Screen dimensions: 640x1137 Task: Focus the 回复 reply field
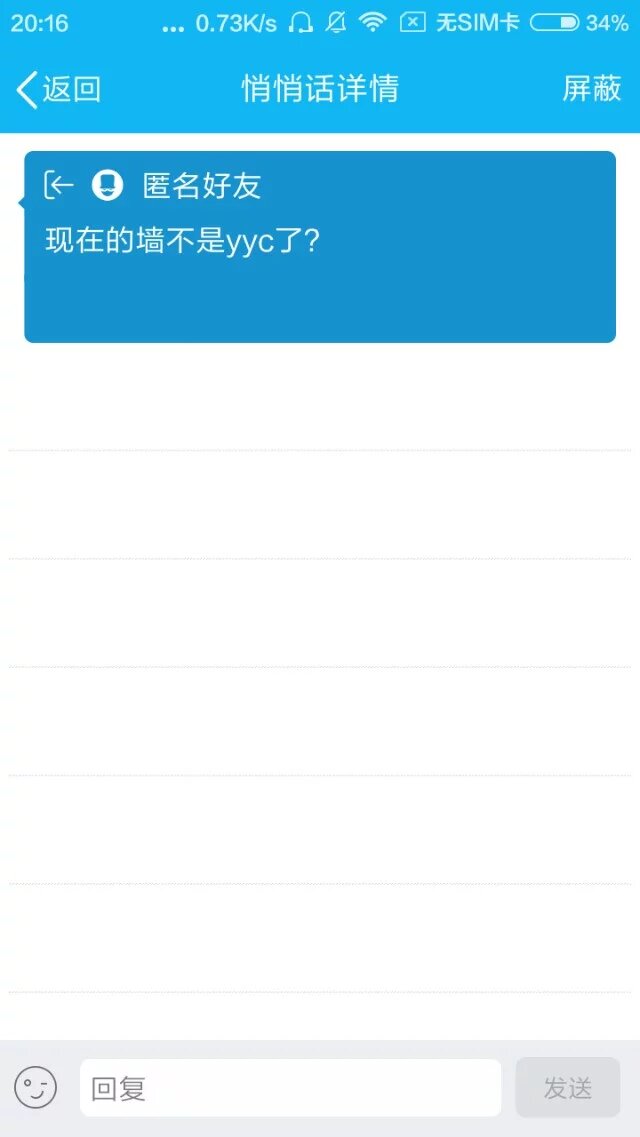(x=290, y=1087)
